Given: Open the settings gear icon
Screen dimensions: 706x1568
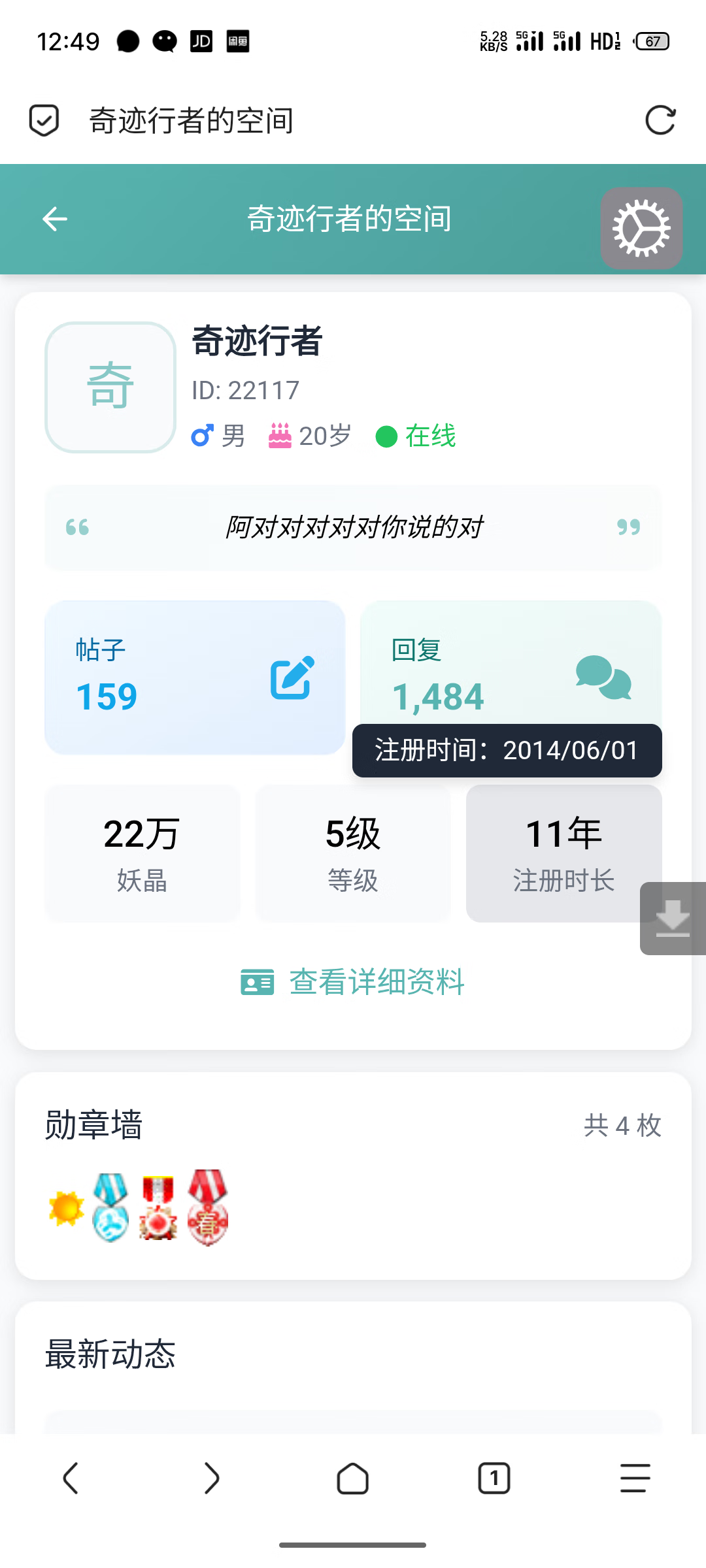Looking at the screenshot, I should click(x=641, y=228).
